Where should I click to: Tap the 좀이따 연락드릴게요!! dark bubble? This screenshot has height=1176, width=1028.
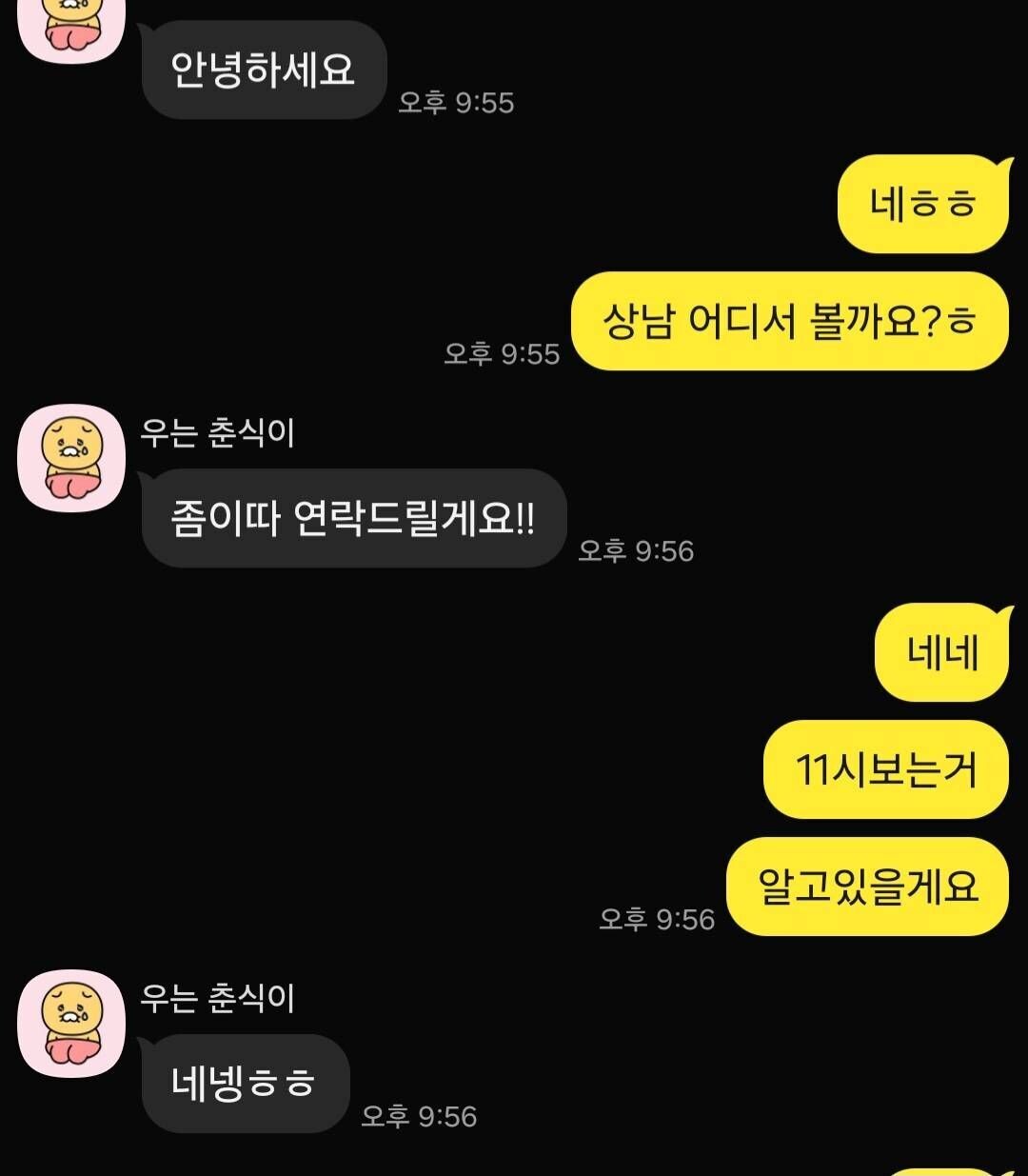353,518
